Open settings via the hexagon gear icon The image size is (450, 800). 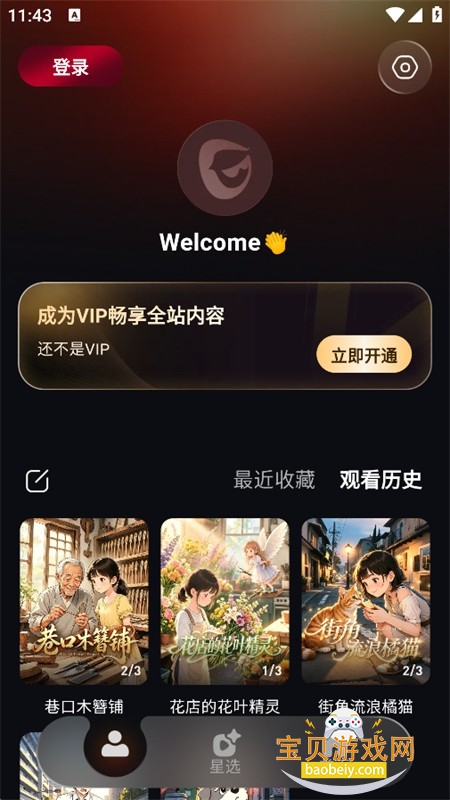405,67
